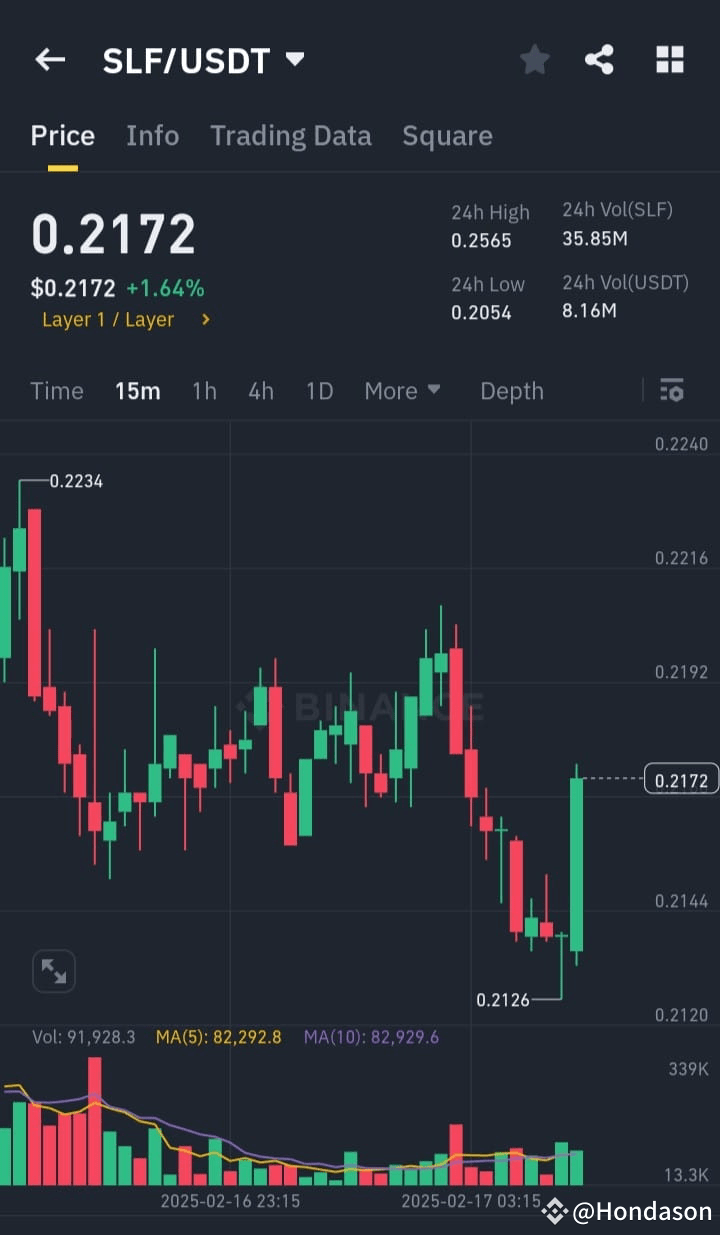Open the Info section
This screenshot has height=1235, width=720.
pos(152,135)
